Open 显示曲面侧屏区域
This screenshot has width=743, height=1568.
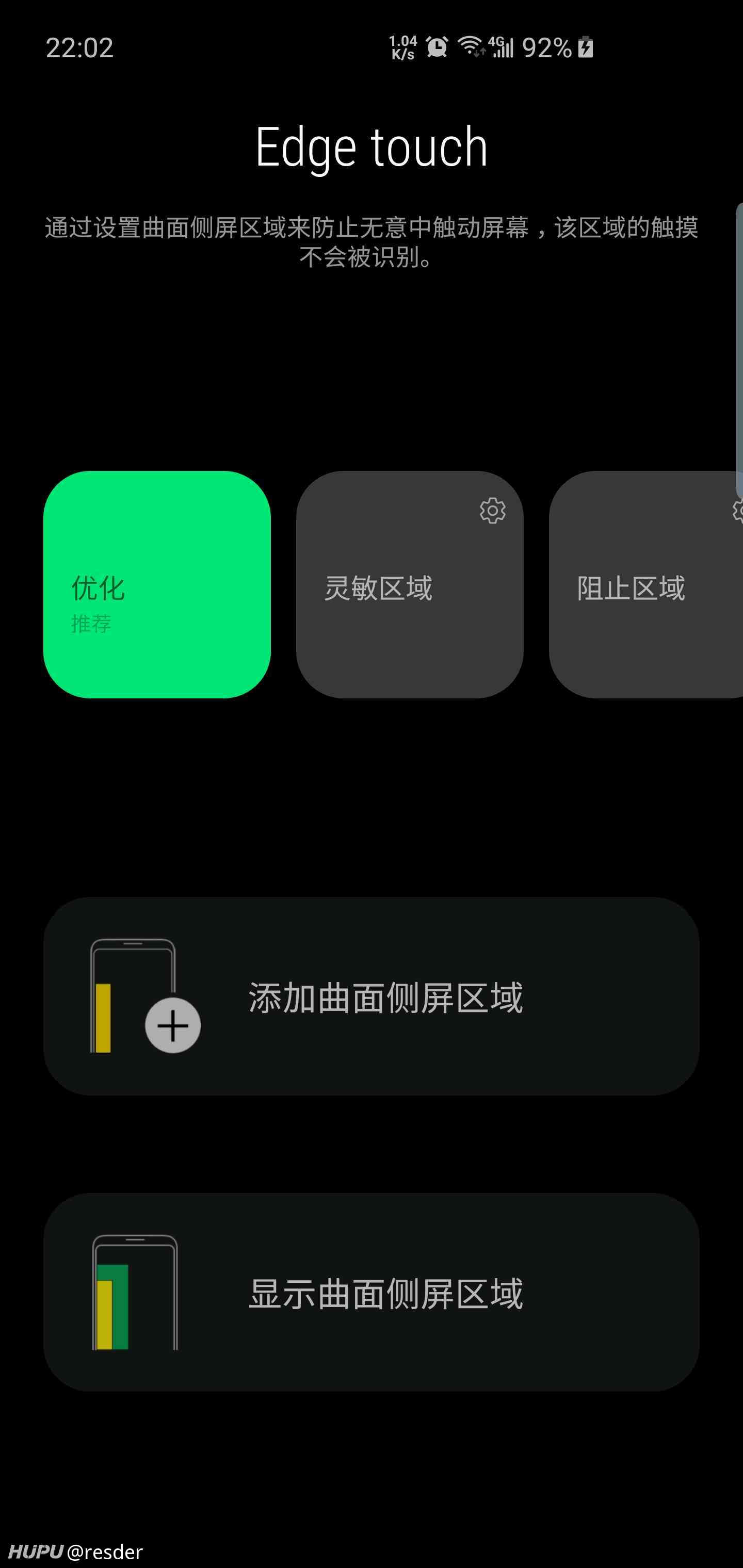371,1292
